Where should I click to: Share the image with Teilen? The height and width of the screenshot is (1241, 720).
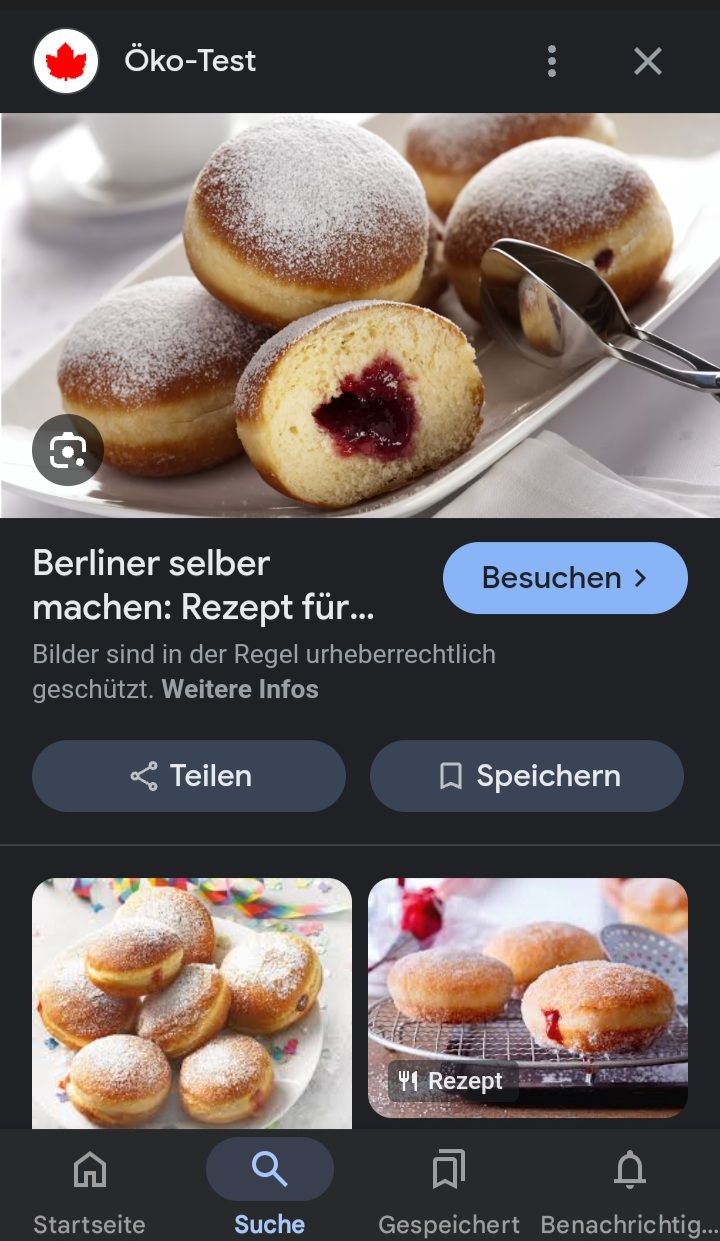tap(189, 776)
